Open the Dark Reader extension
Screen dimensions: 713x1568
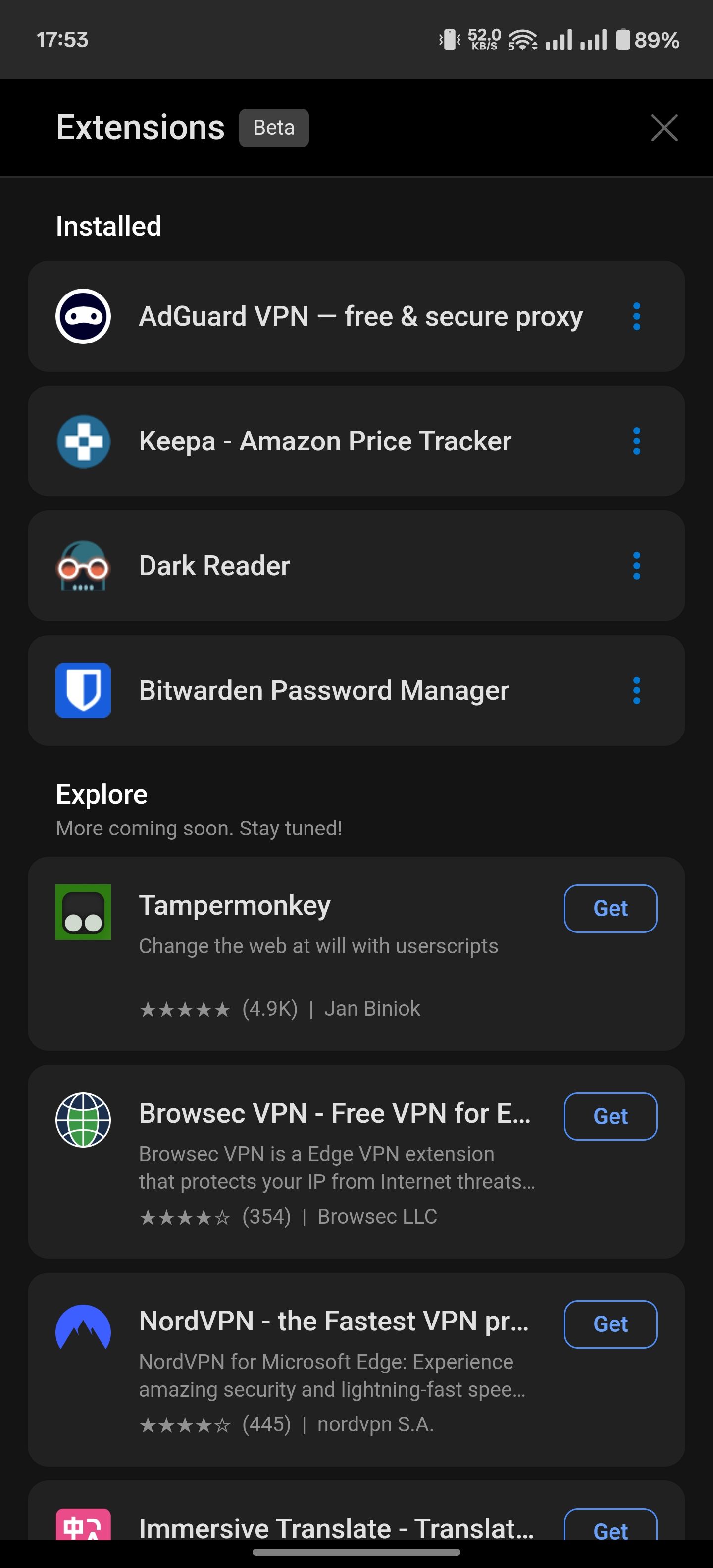[x=214, y=566]
